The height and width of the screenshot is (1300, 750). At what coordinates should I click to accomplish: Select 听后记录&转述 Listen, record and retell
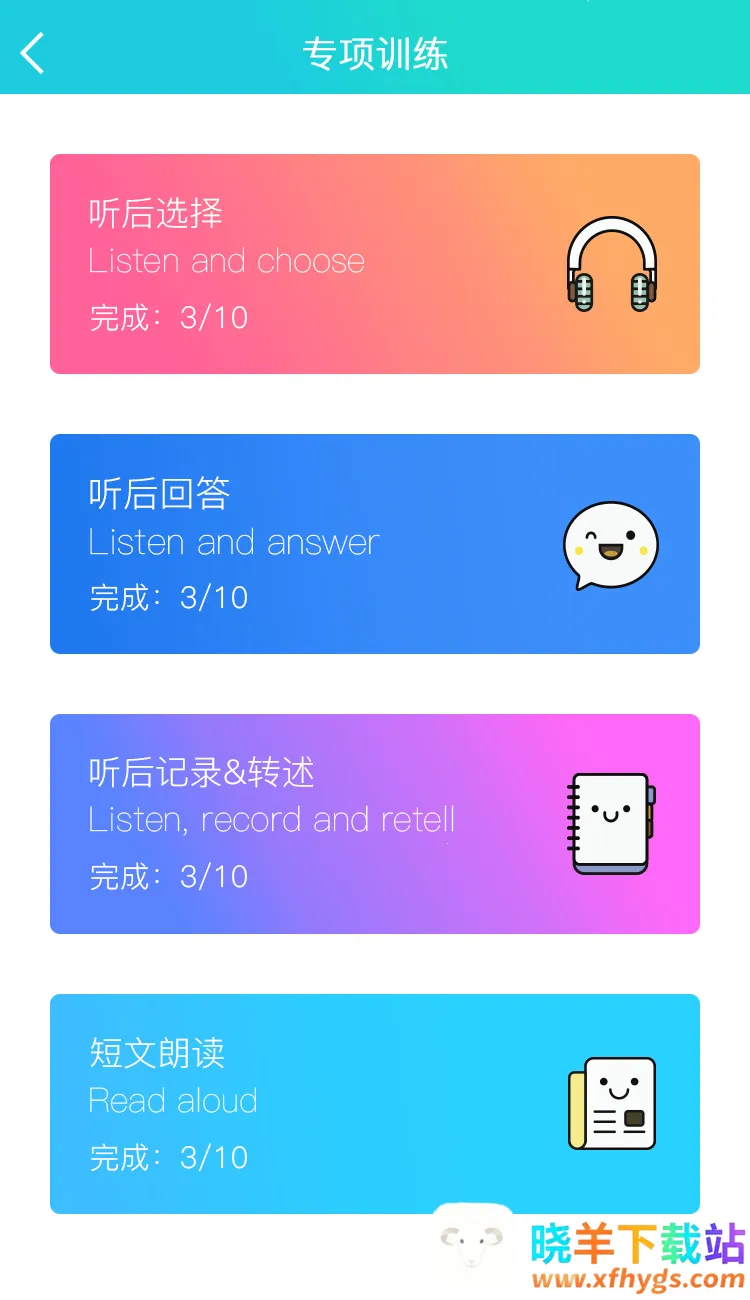(x=374, y=824)
